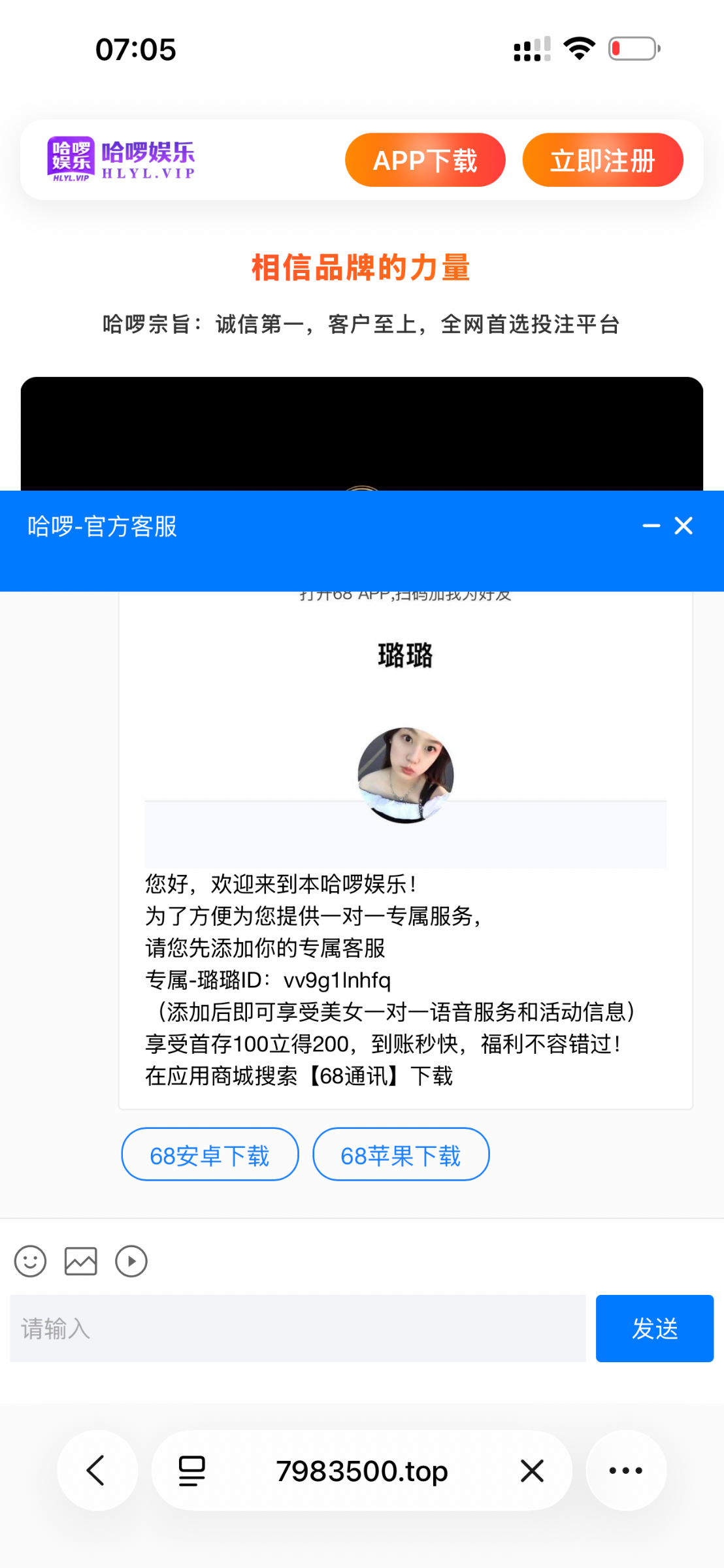Tap the APP下载 button
724x1568 pixels.
(x=425, y=160)
